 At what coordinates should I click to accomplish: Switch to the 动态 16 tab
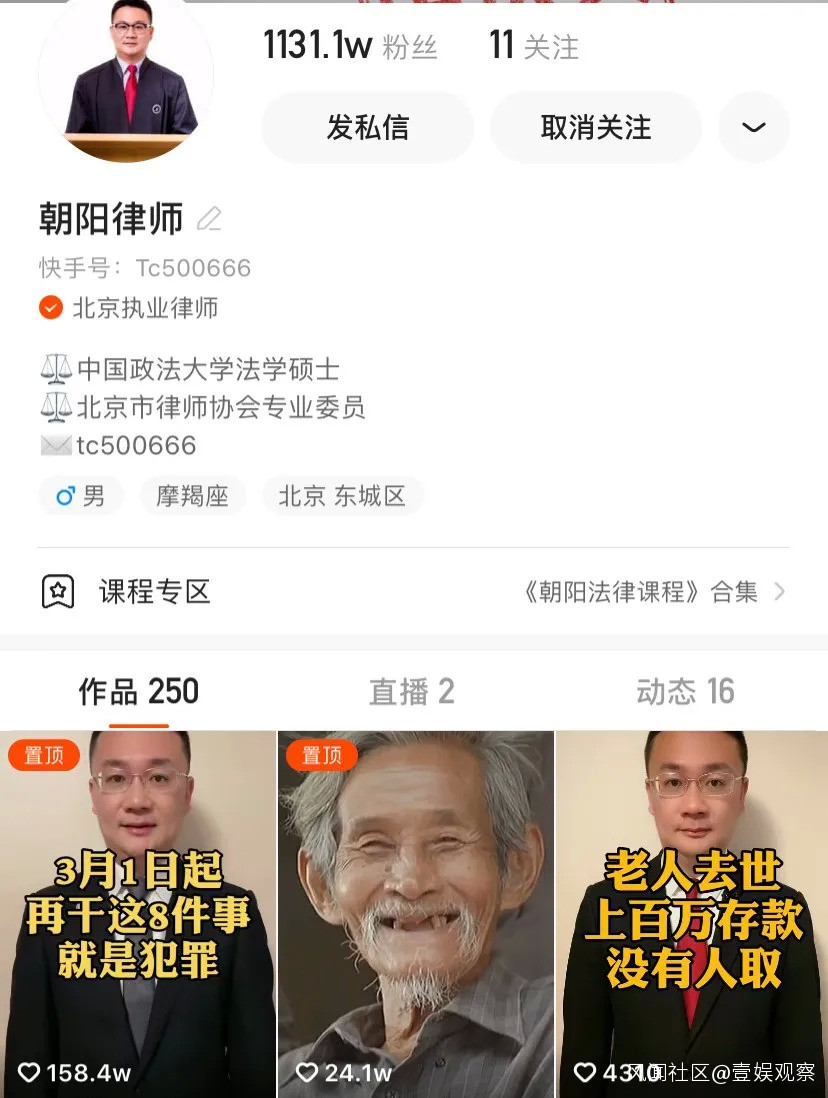coord(685,692)
